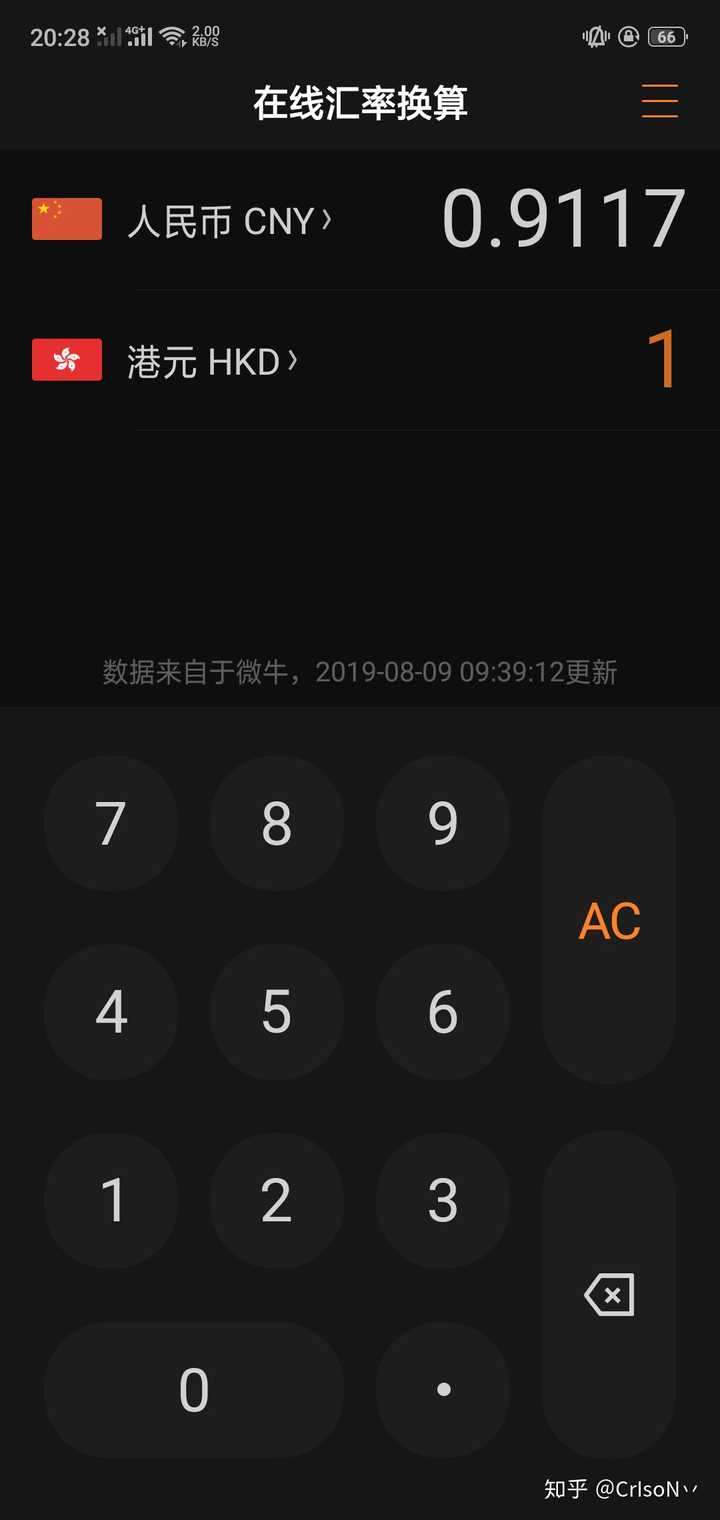The height and width of the screenshot is (1520, 720).
Task: Tap the decimal point key
Action: point(443,1388)
